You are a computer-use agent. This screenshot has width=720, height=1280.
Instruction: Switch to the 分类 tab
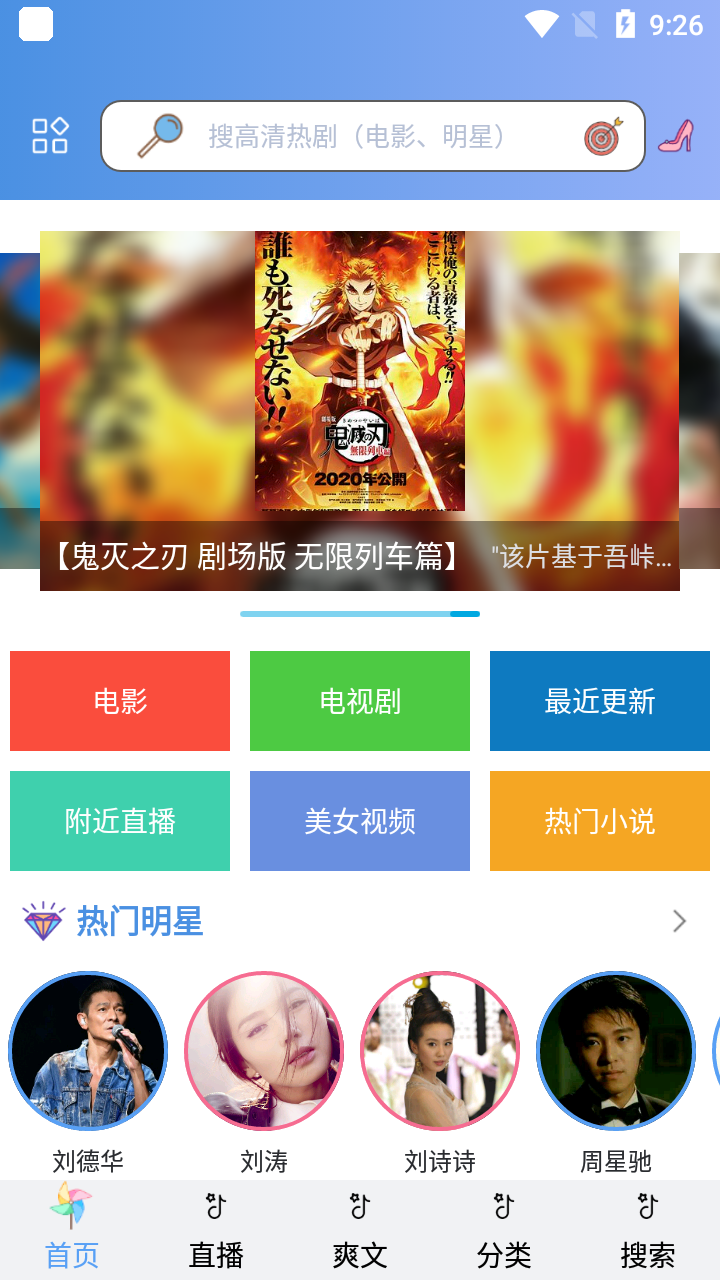point(504,1230)
